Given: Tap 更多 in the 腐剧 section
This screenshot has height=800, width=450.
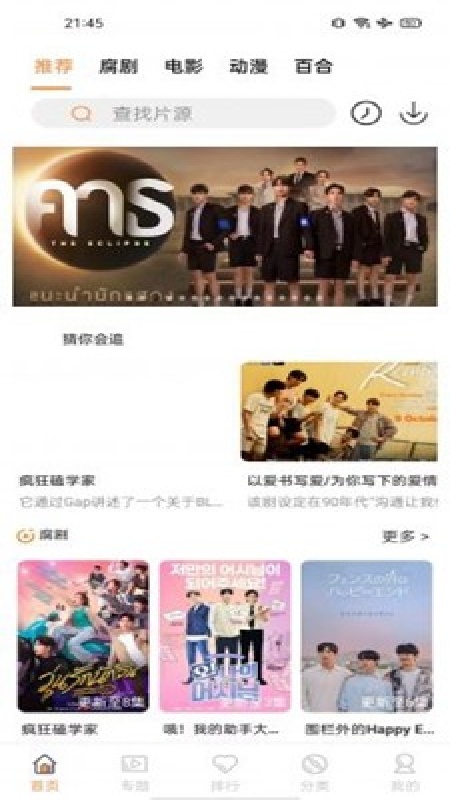Looking at the screenshot, I should click(406, 536).
